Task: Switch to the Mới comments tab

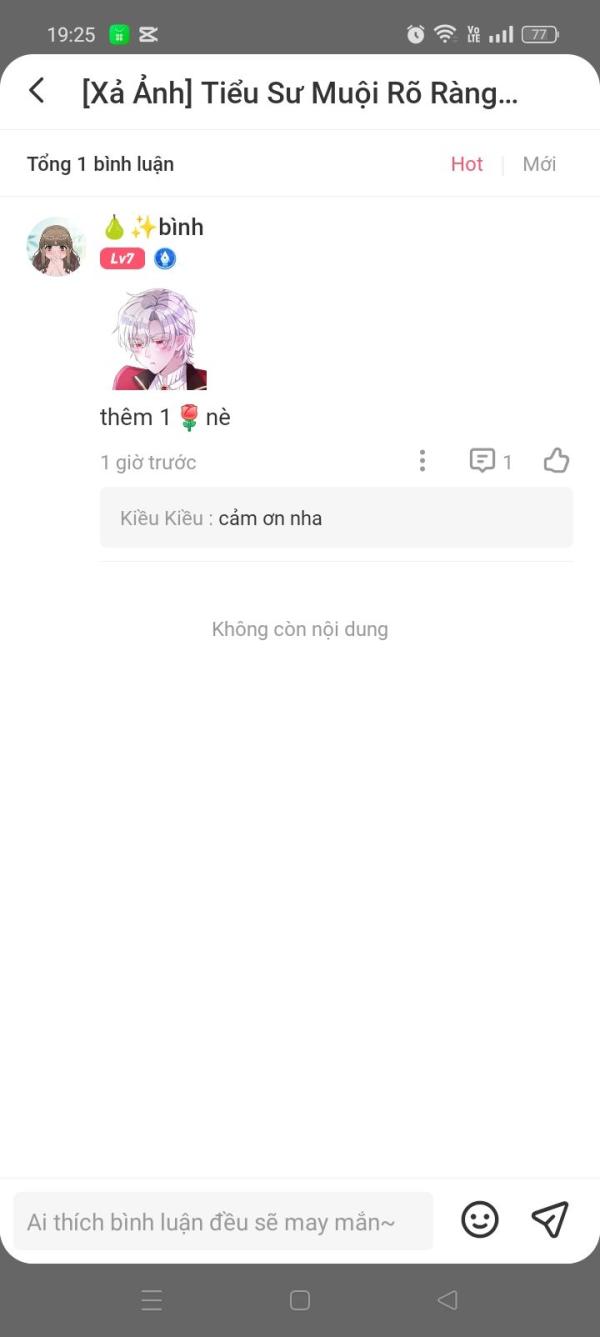Action: point(539,164)
